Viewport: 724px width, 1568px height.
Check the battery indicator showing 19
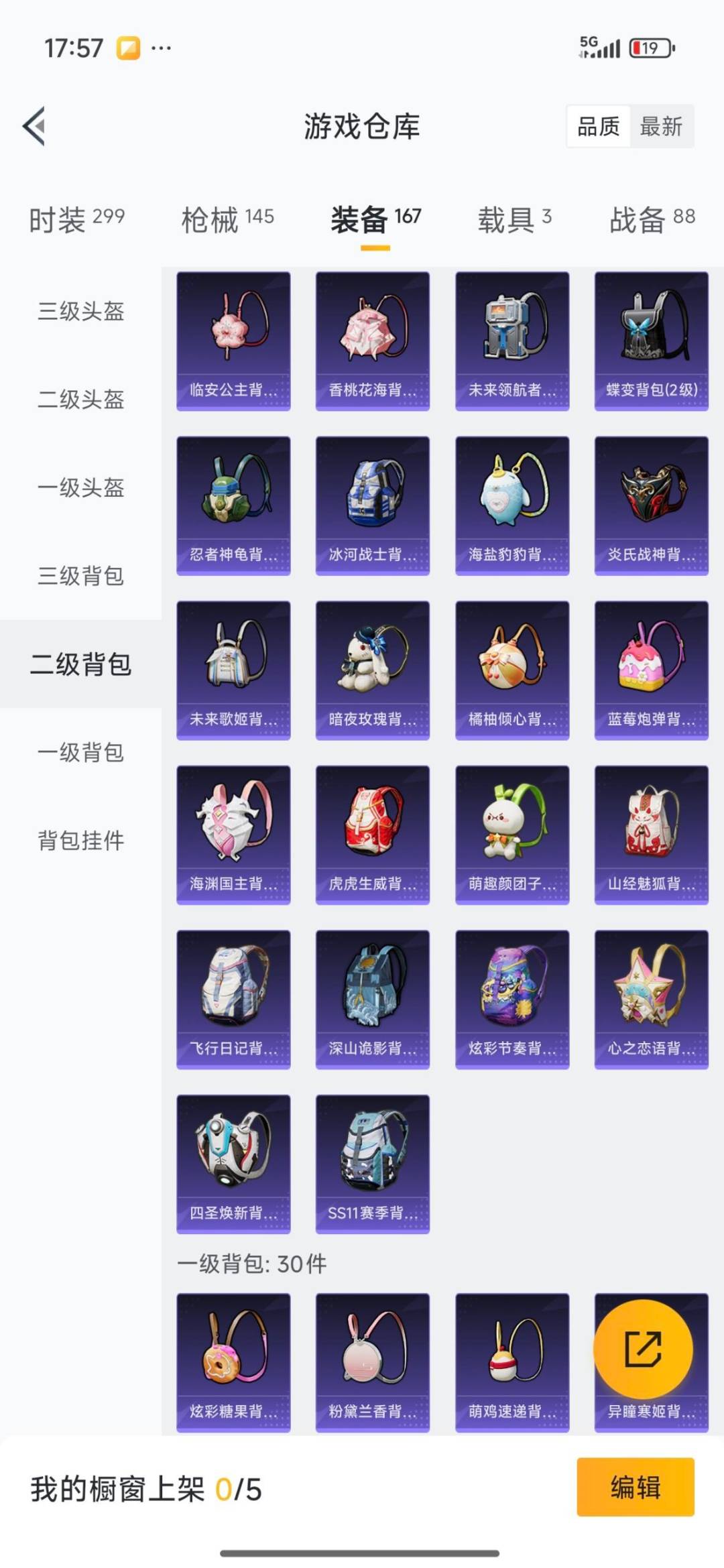(x=647, y=48)
